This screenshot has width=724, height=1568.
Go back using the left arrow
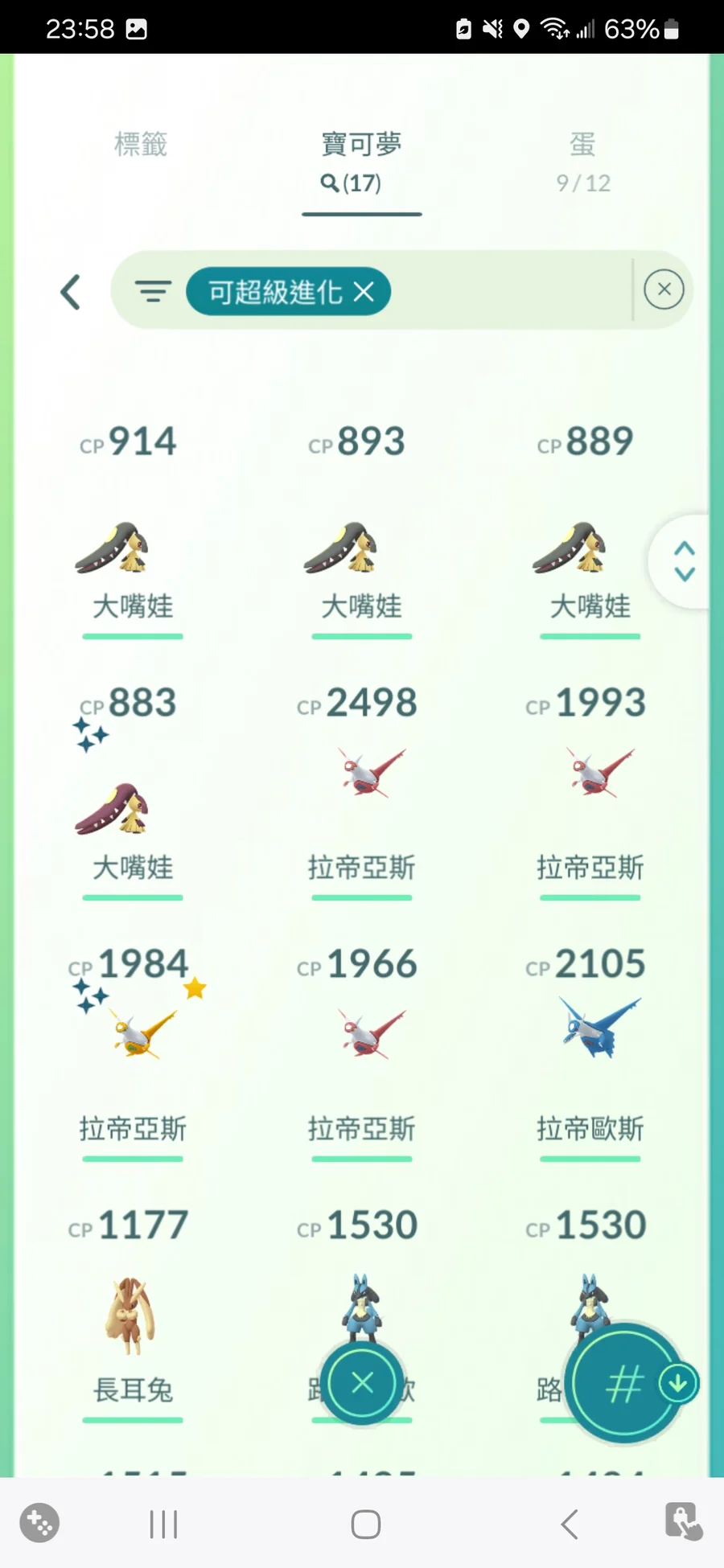pos(71,292)
